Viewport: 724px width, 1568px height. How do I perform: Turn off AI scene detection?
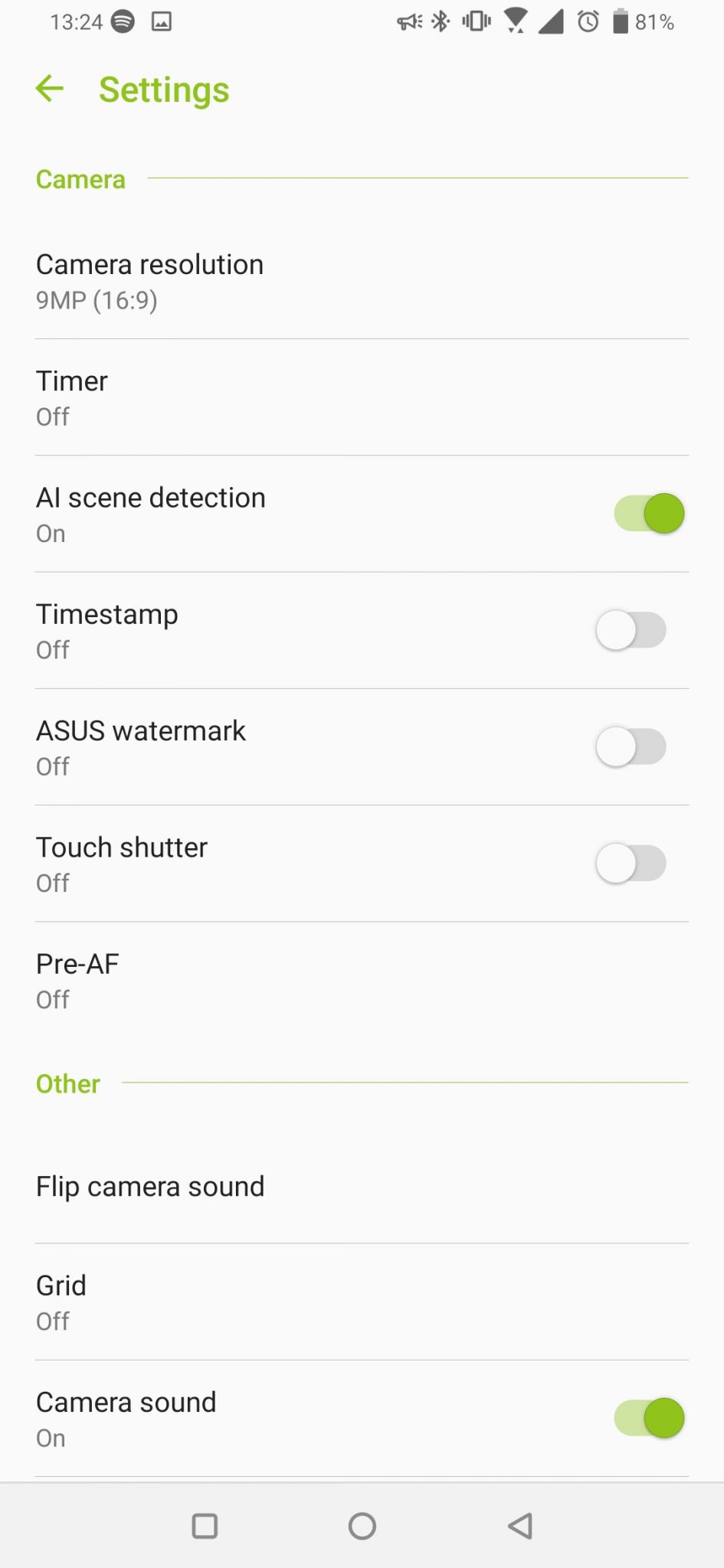pos(649,514)
